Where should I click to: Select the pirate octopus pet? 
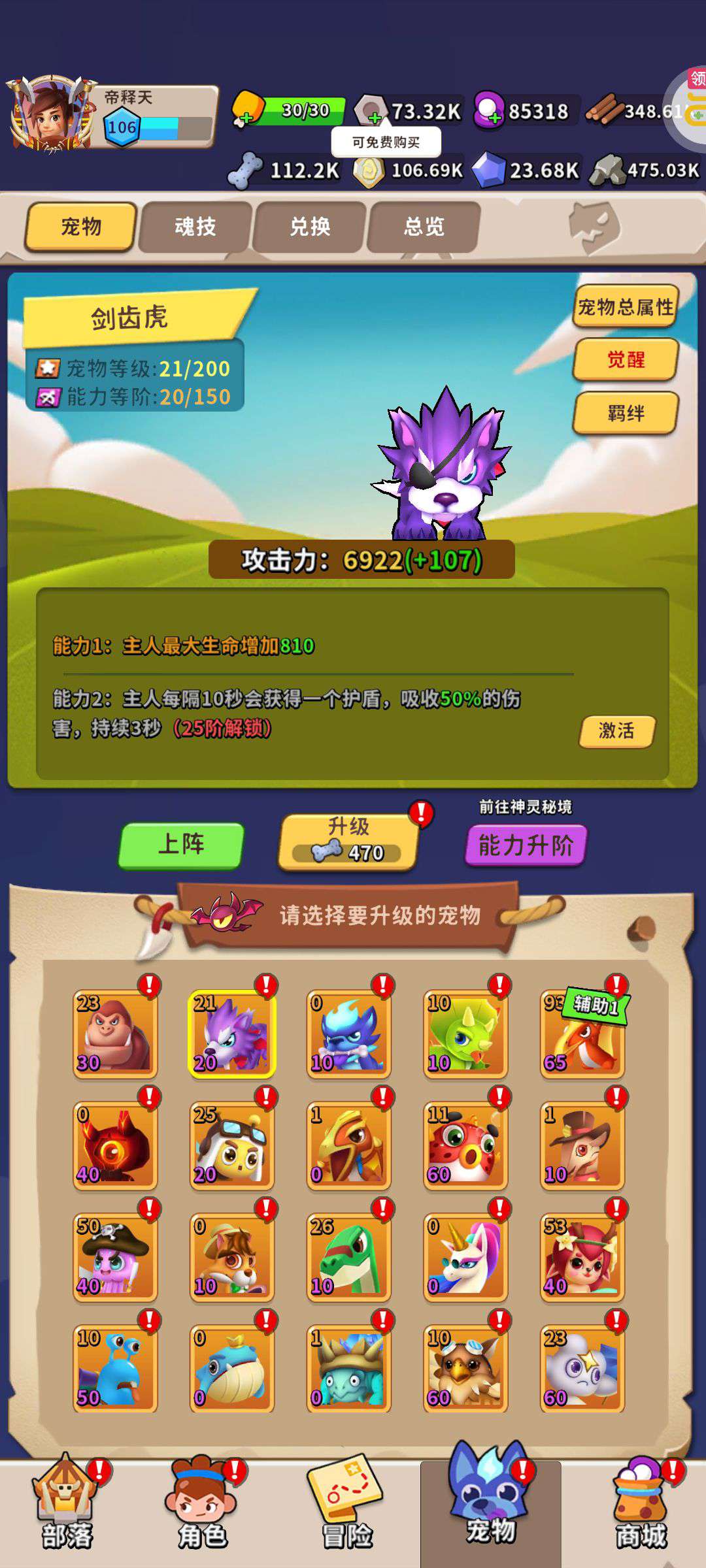(x=115, y=1257)
